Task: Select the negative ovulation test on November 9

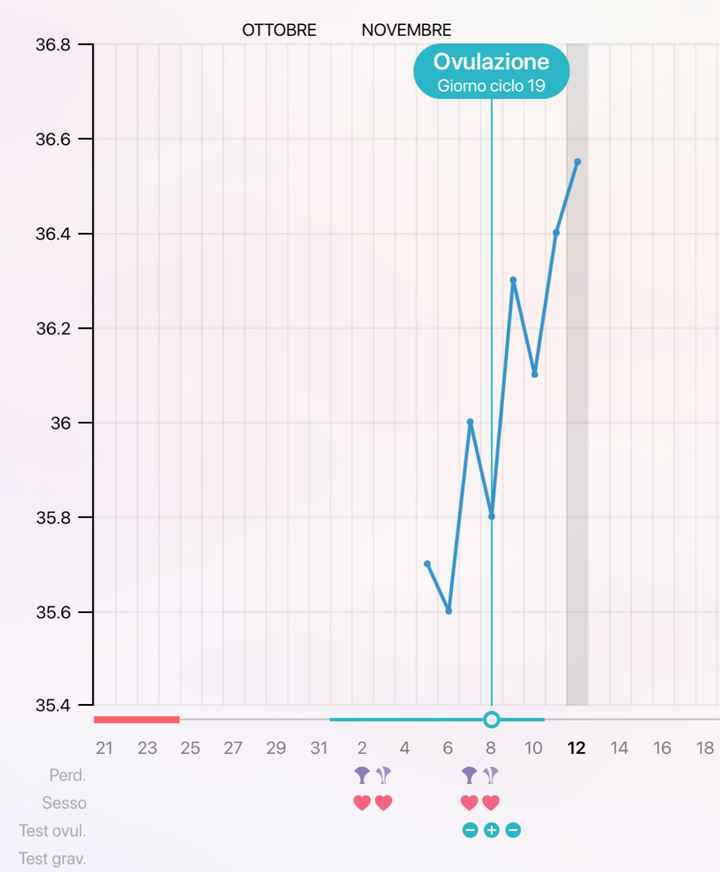Action: [x=512, y=829]
